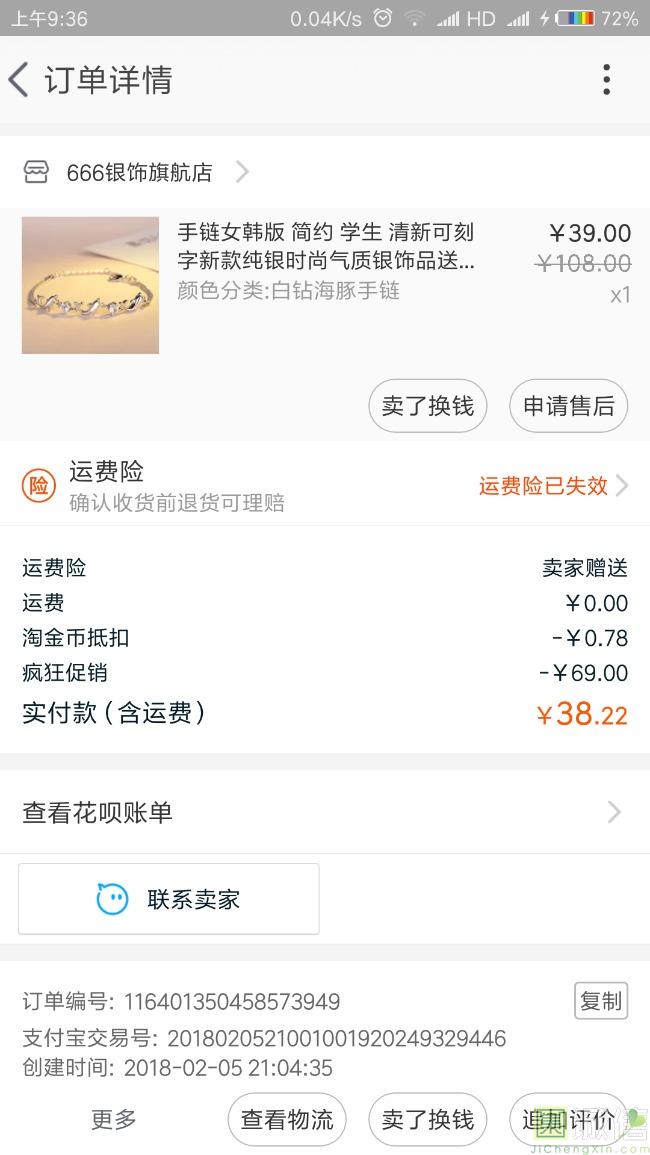Add a follow-up review via 追加评价
Viewport: 650px width, 1155px height.
(x=568, y=1120)
